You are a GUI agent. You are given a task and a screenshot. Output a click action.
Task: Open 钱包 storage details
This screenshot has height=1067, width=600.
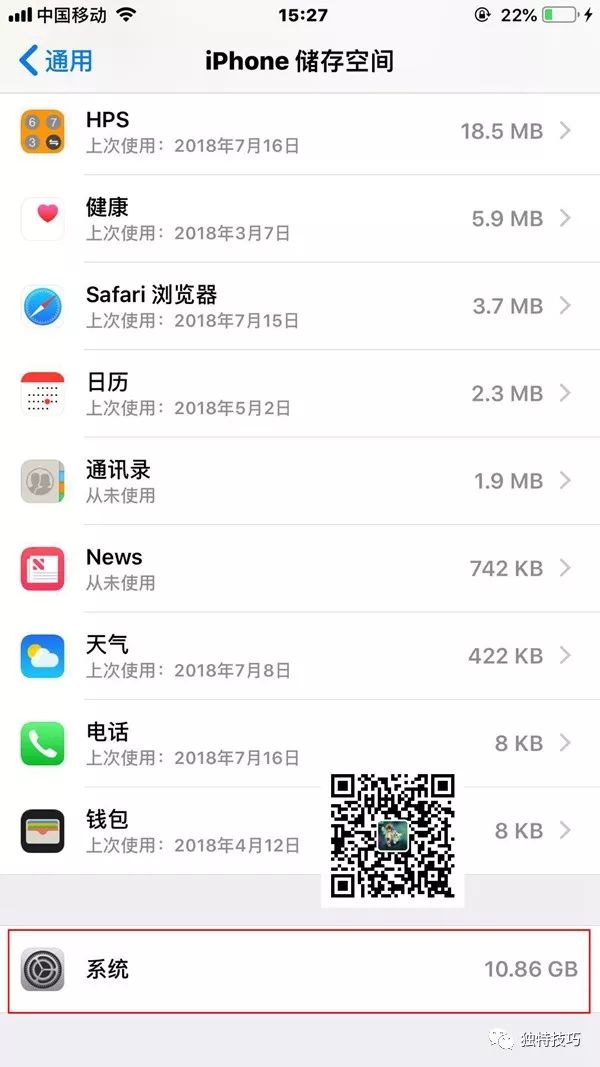(x=300, y=831)
